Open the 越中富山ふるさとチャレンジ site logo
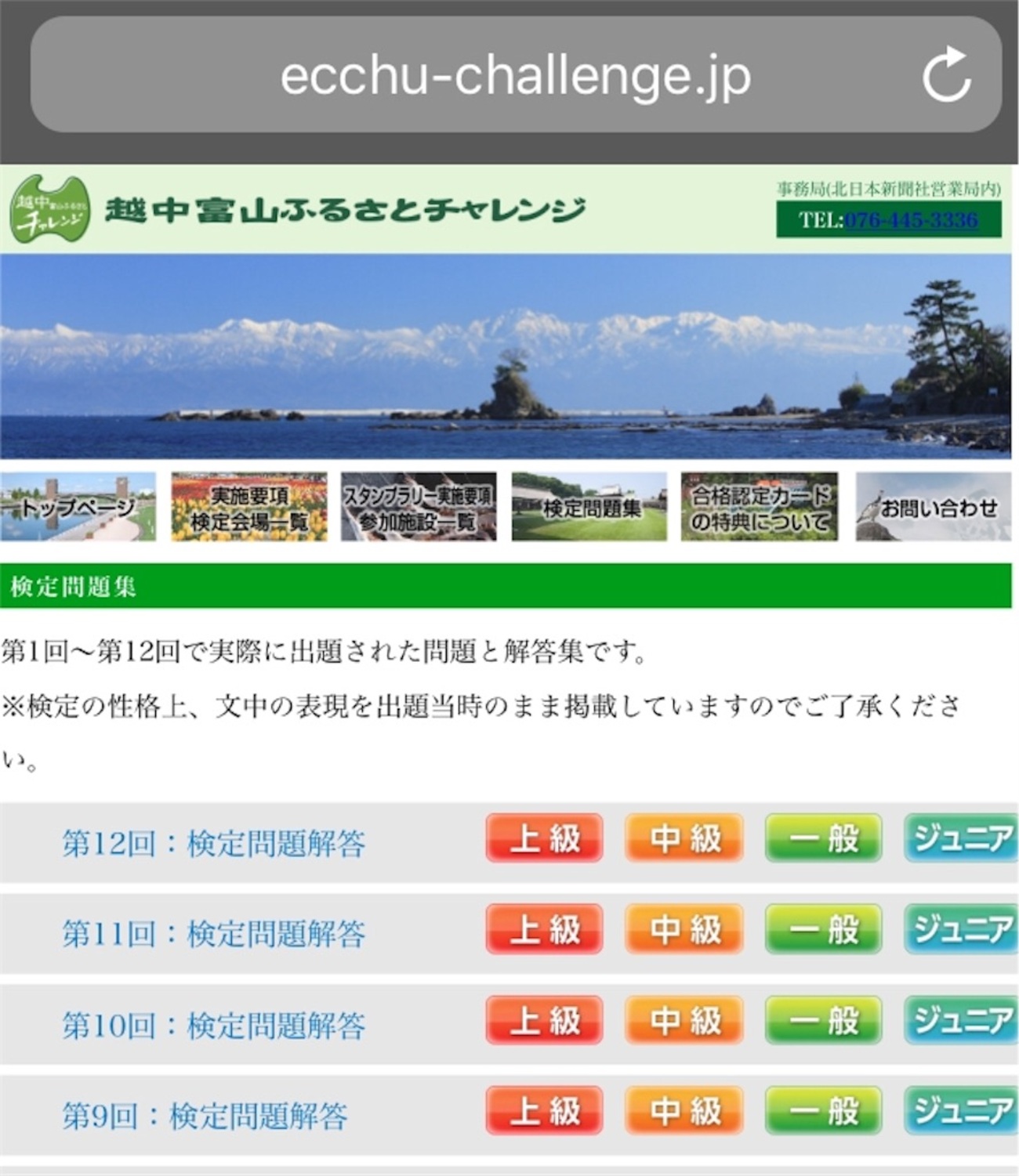This screenshot has width=1019, height=1176. coord(50,209)
